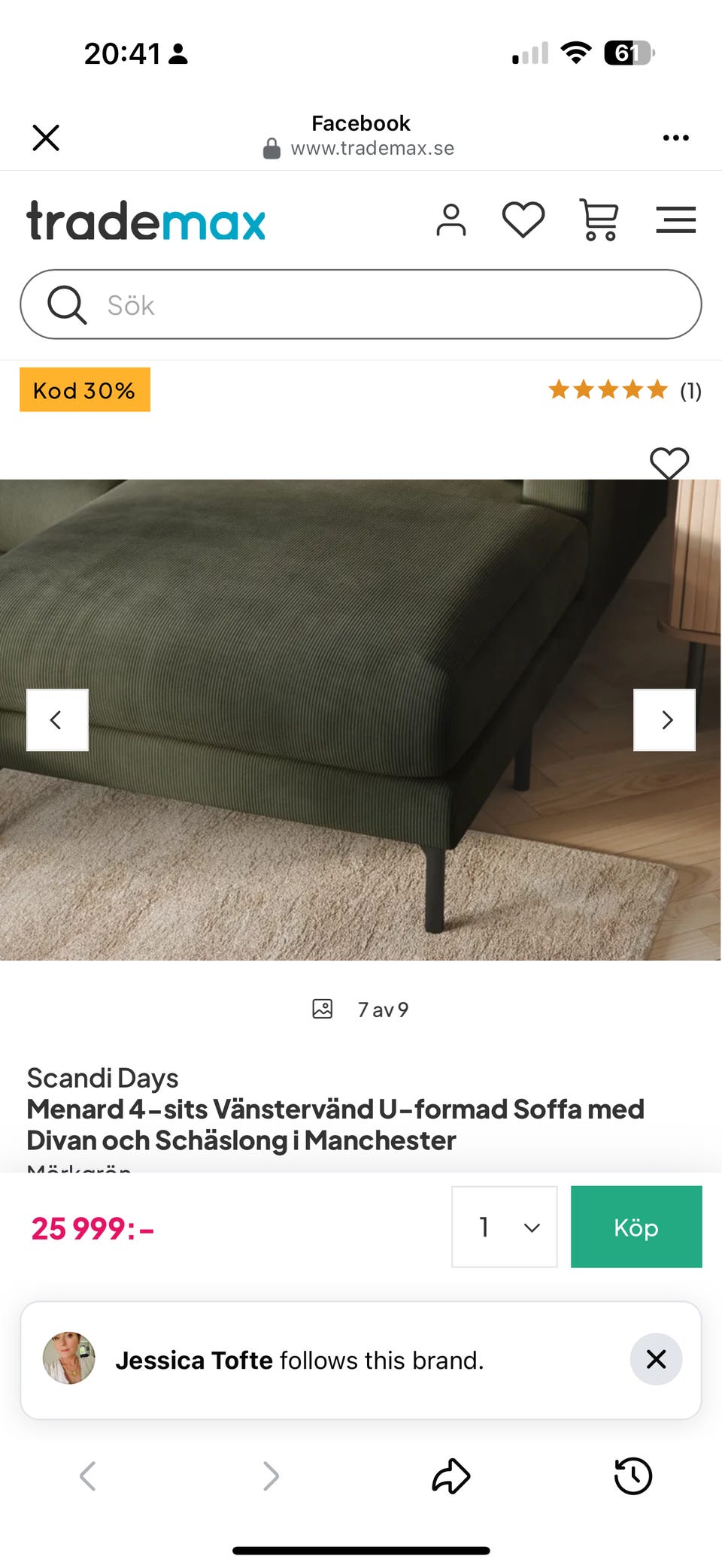Dismiss the Jessica Tofte follow notification
This screenshot has width=722, height=1568.
pos(655,1360)
